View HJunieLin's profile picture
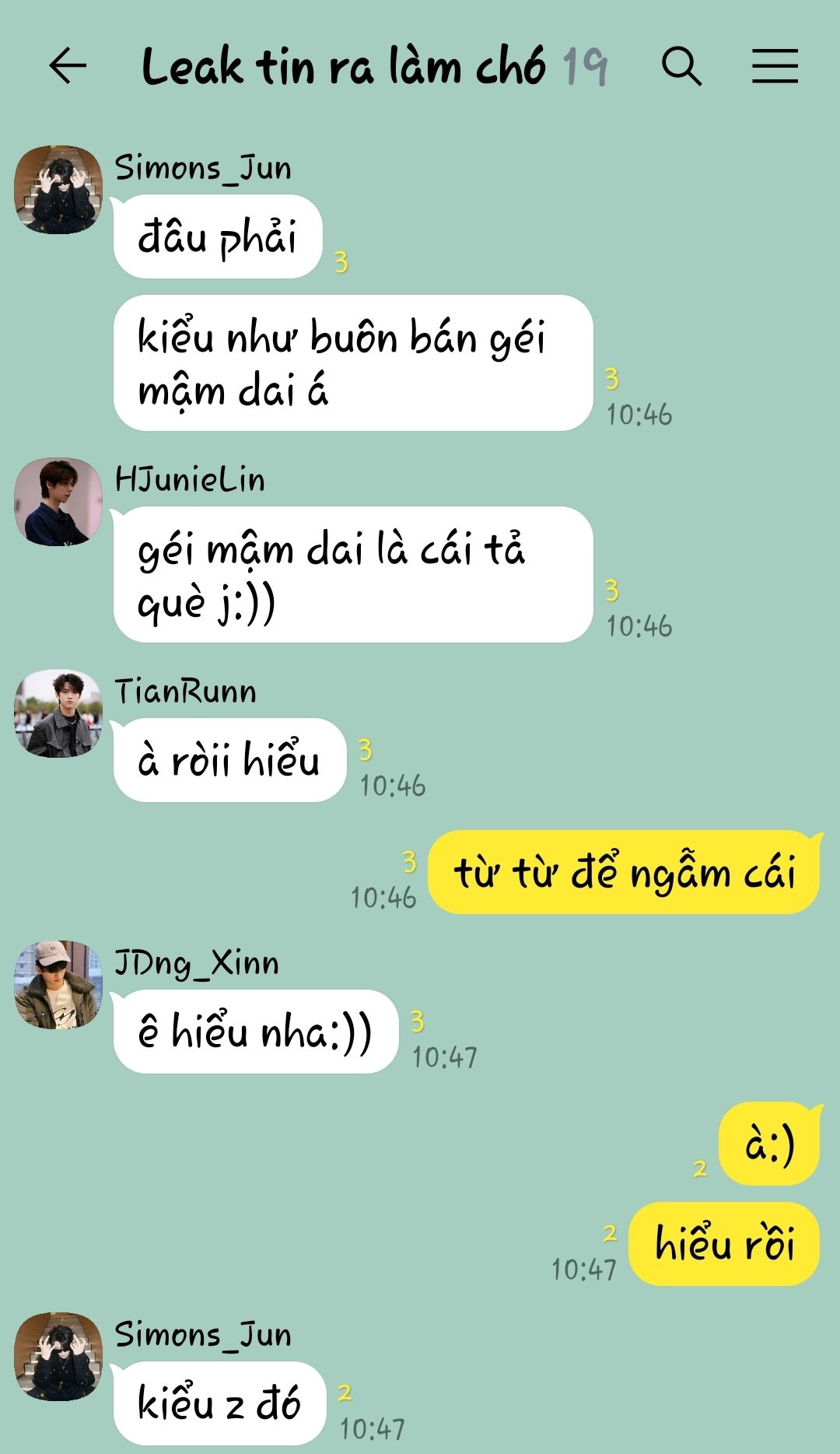Image resolution: width=840 pixels, height=1454 pixels. tap(58, 502)
